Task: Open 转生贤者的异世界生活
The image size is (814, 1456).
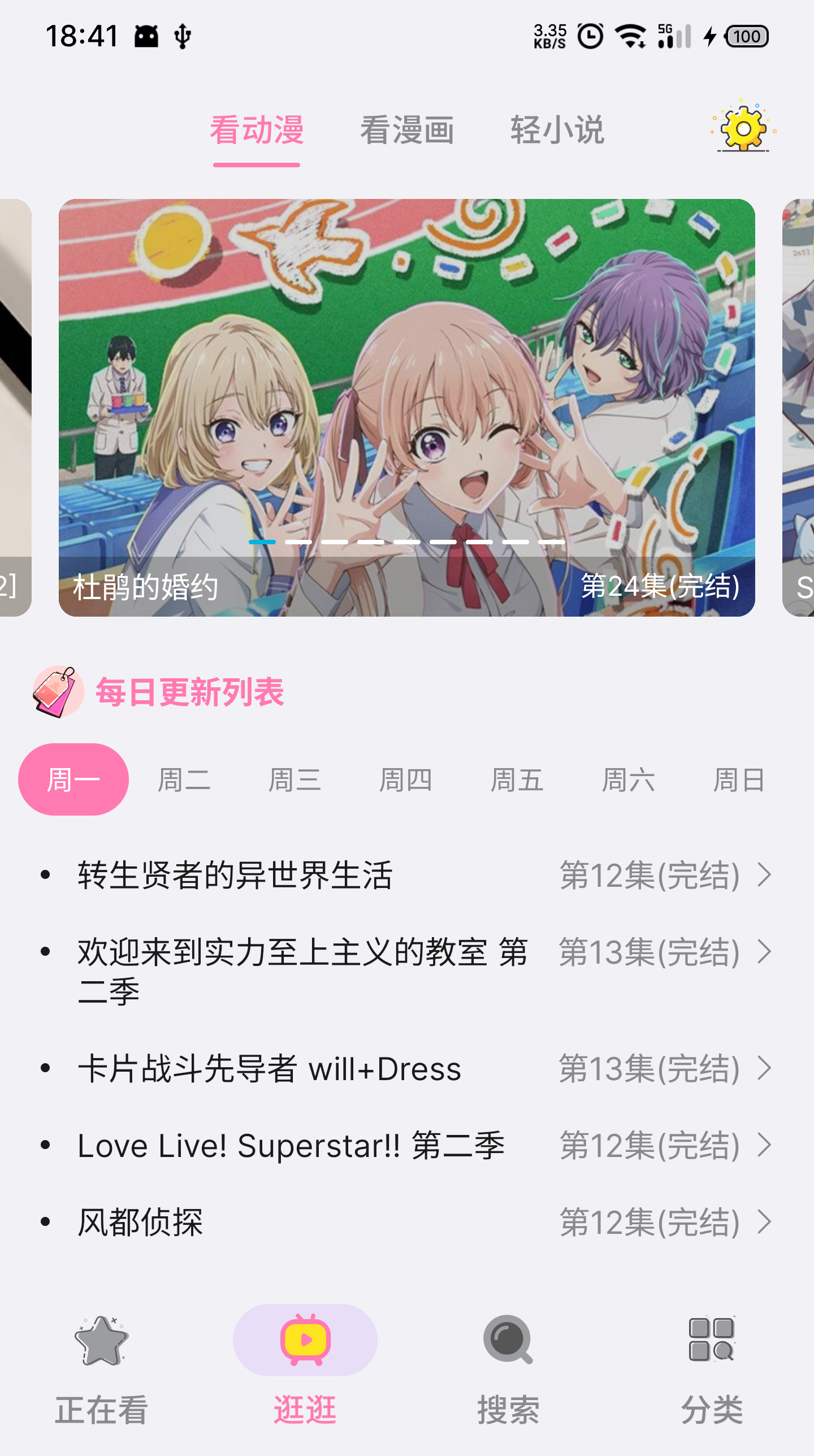Action: tap(406, 875)
